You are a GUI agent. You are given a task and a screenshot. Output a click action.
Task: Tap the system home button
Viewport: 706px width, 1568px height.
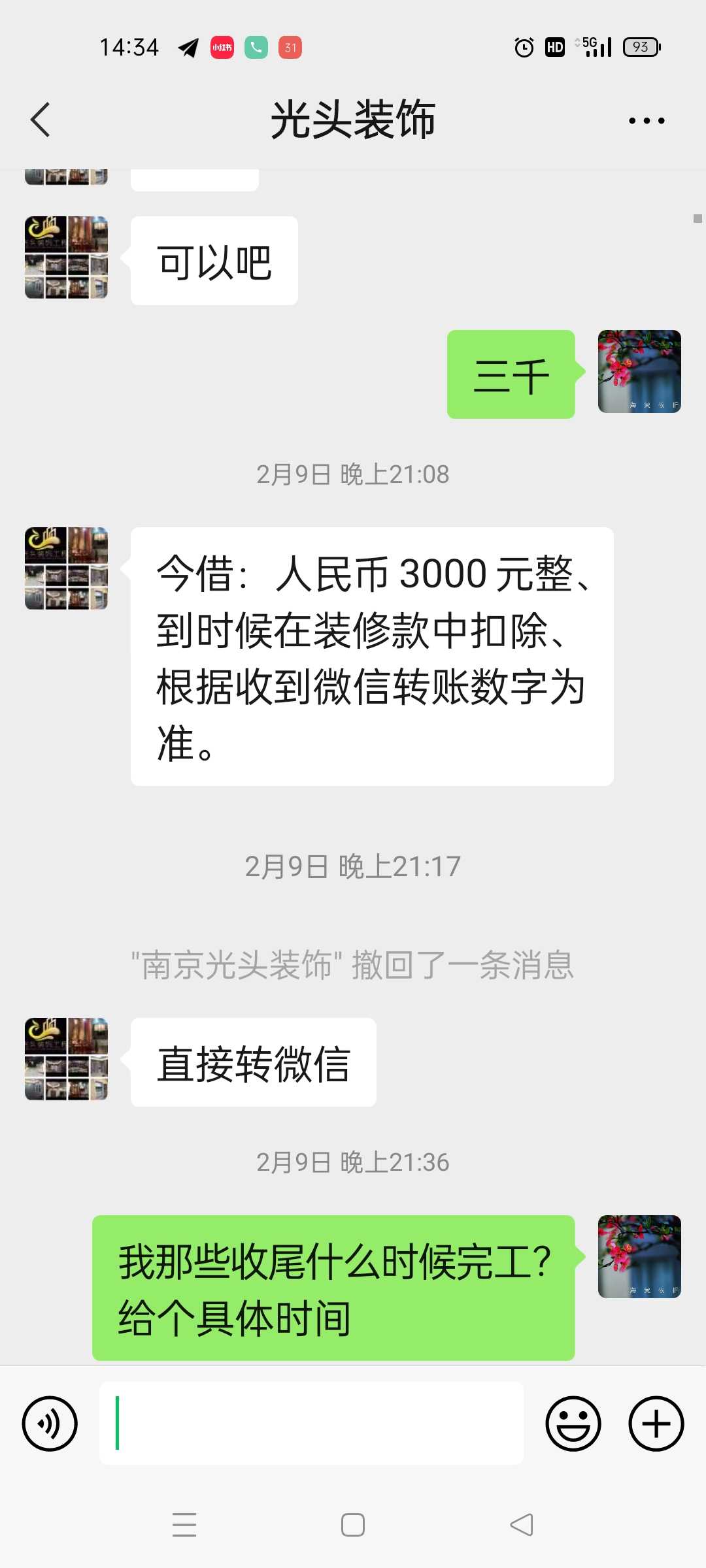(x=353, y=1525)
